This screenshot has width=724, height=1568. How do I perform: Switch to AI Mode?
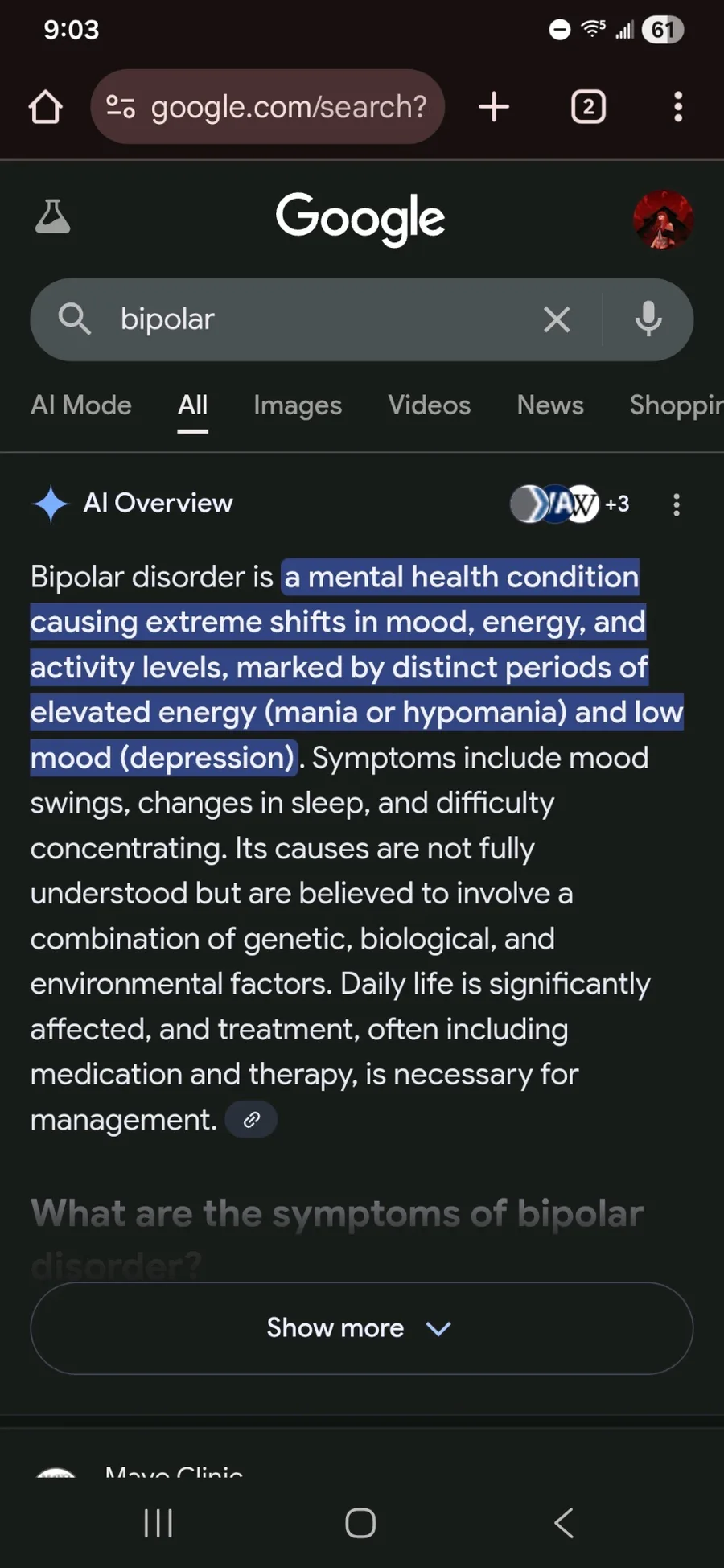click(81, 405)
